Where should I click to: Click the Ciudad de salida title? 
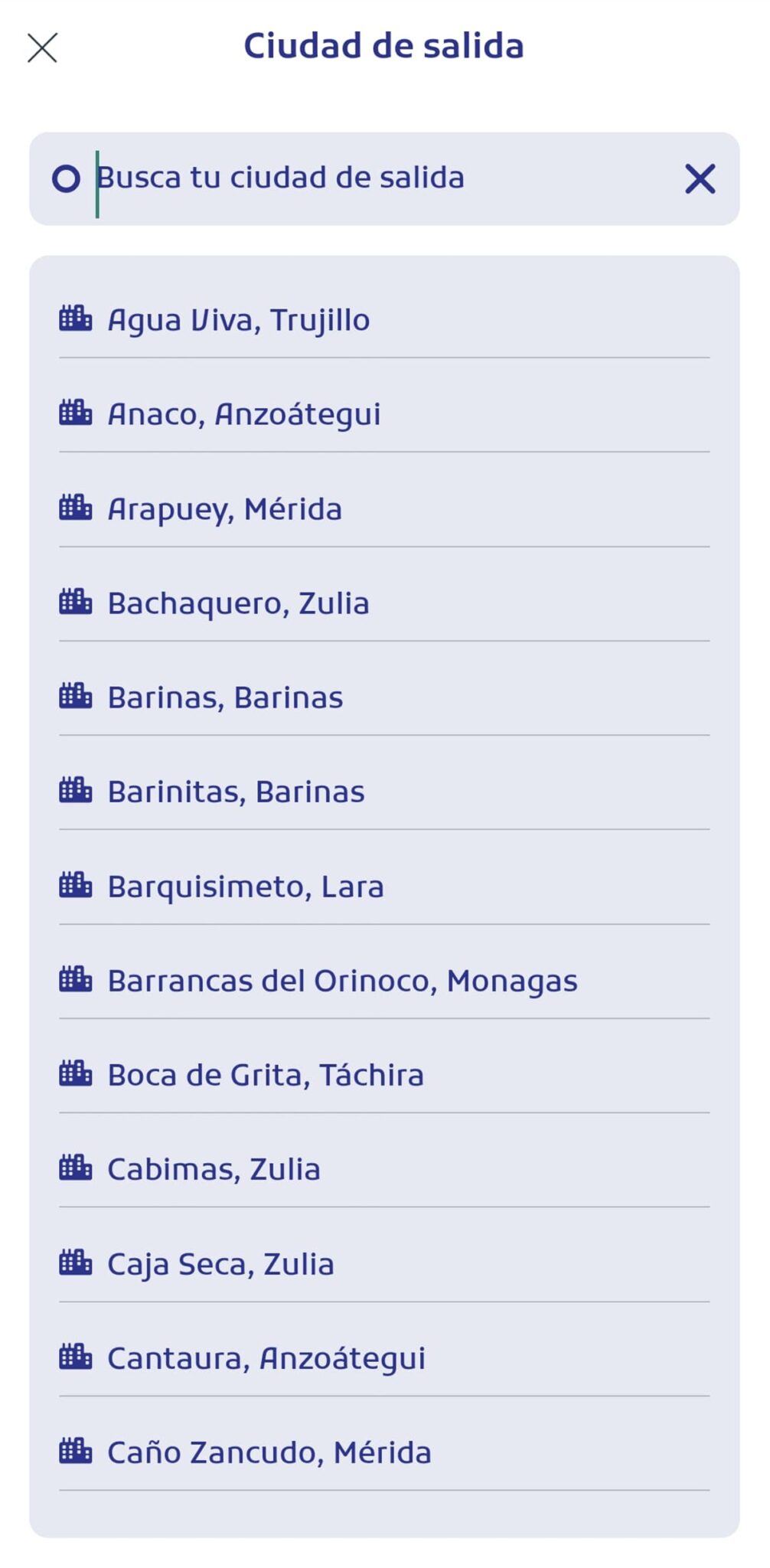click(384, 46)
